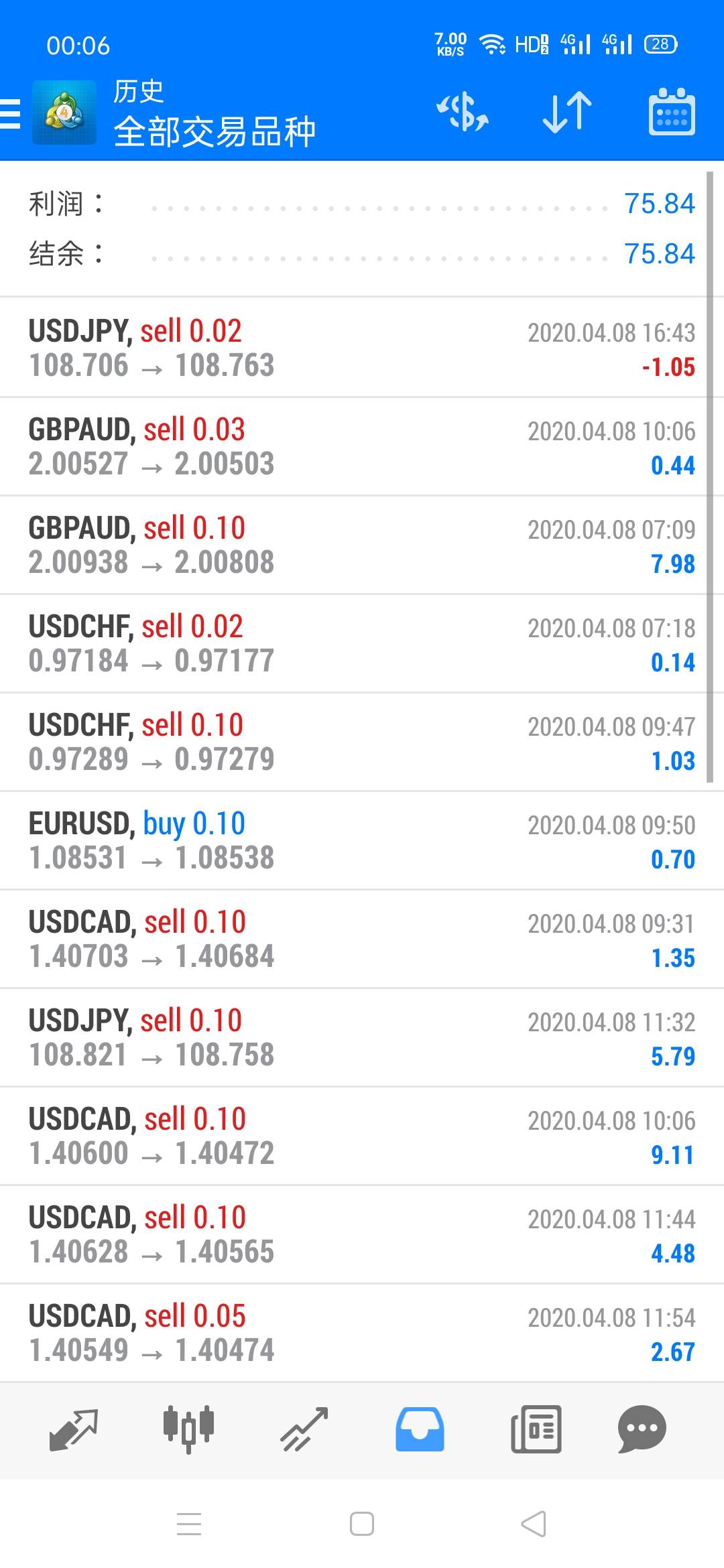The image size is (724, 1568).
Task: Switch to the Chat messages tab
Action: tap(642, 1429)
